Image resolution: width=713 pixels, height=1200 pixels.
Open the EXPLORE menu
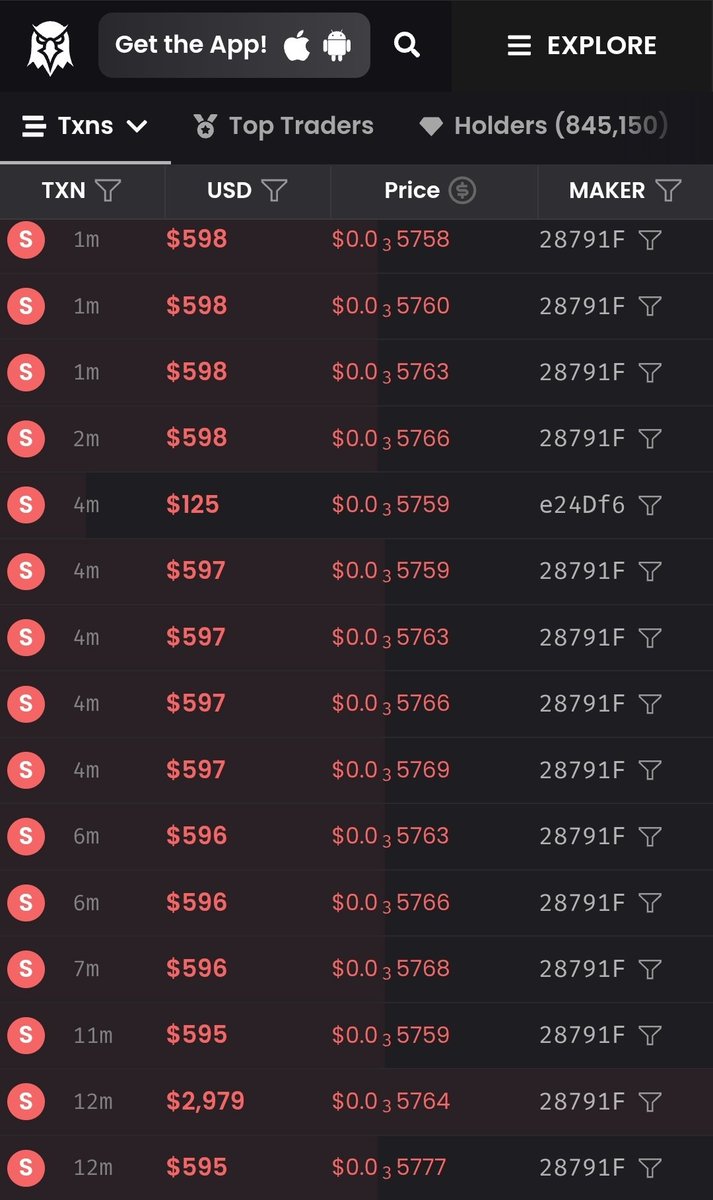[582, 45]
